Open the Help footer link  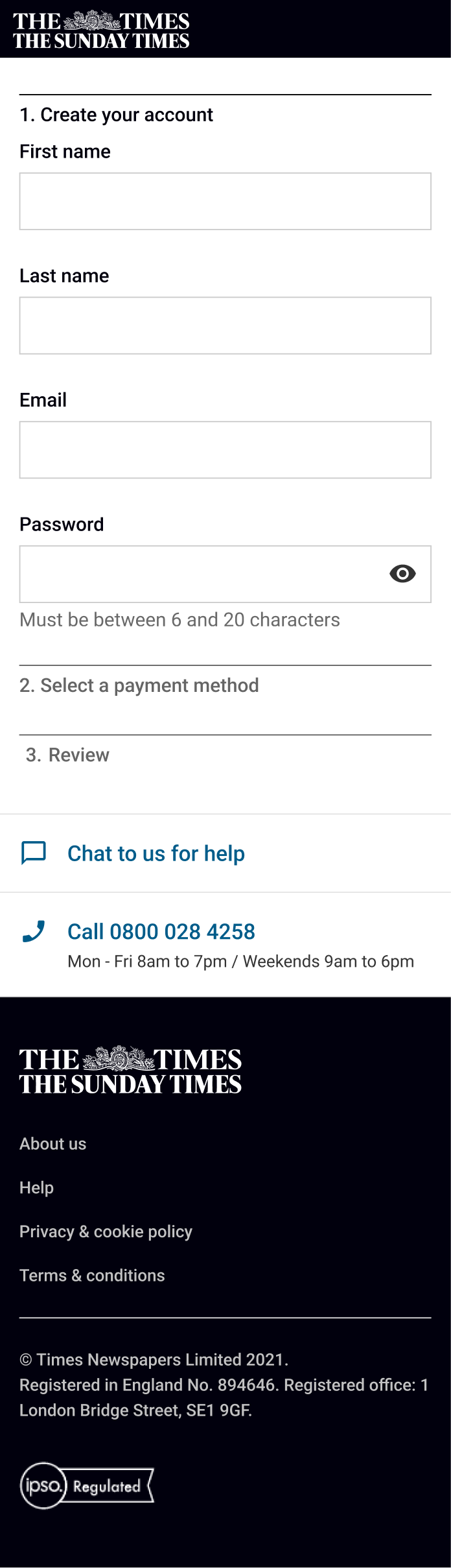36,1188
